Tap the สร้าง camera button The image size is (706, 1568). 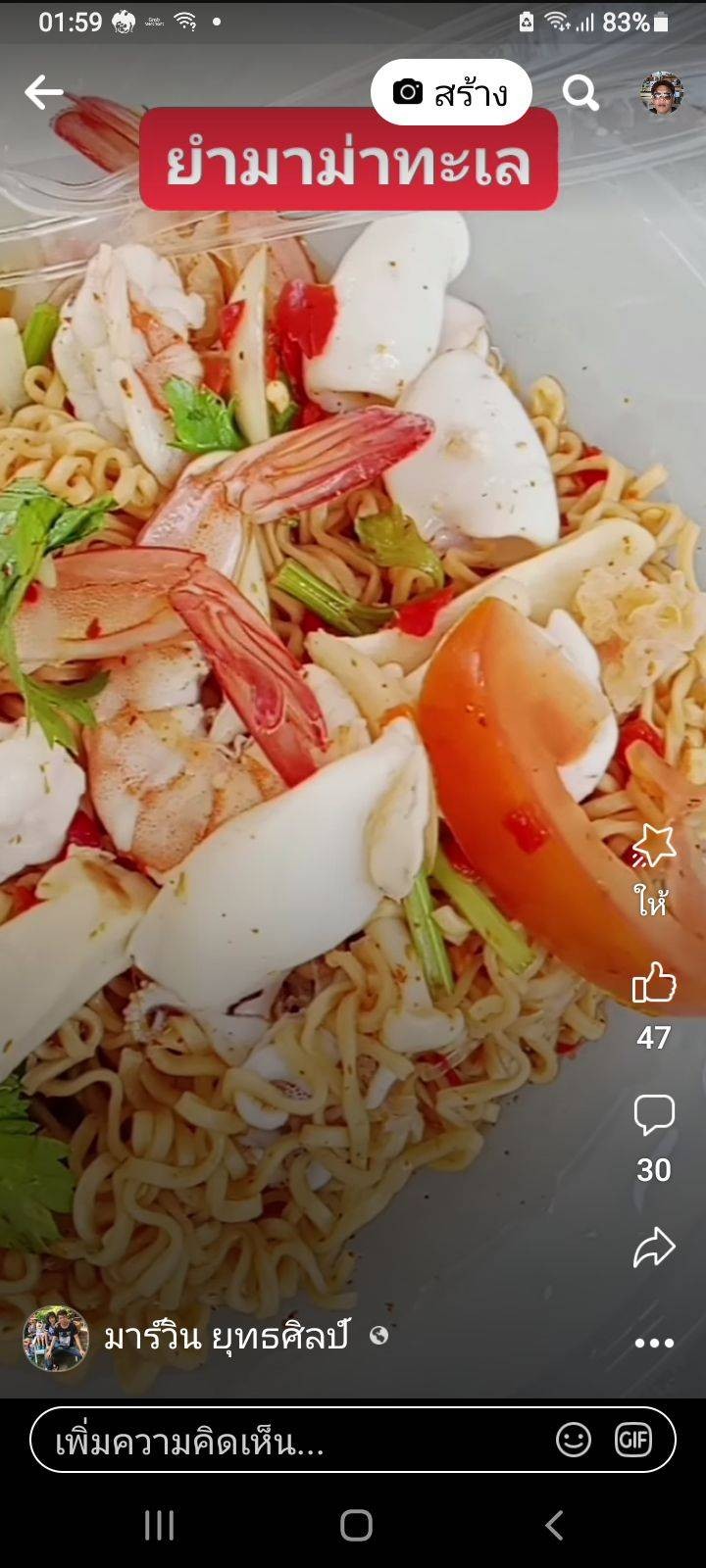(x=451, y=93)
